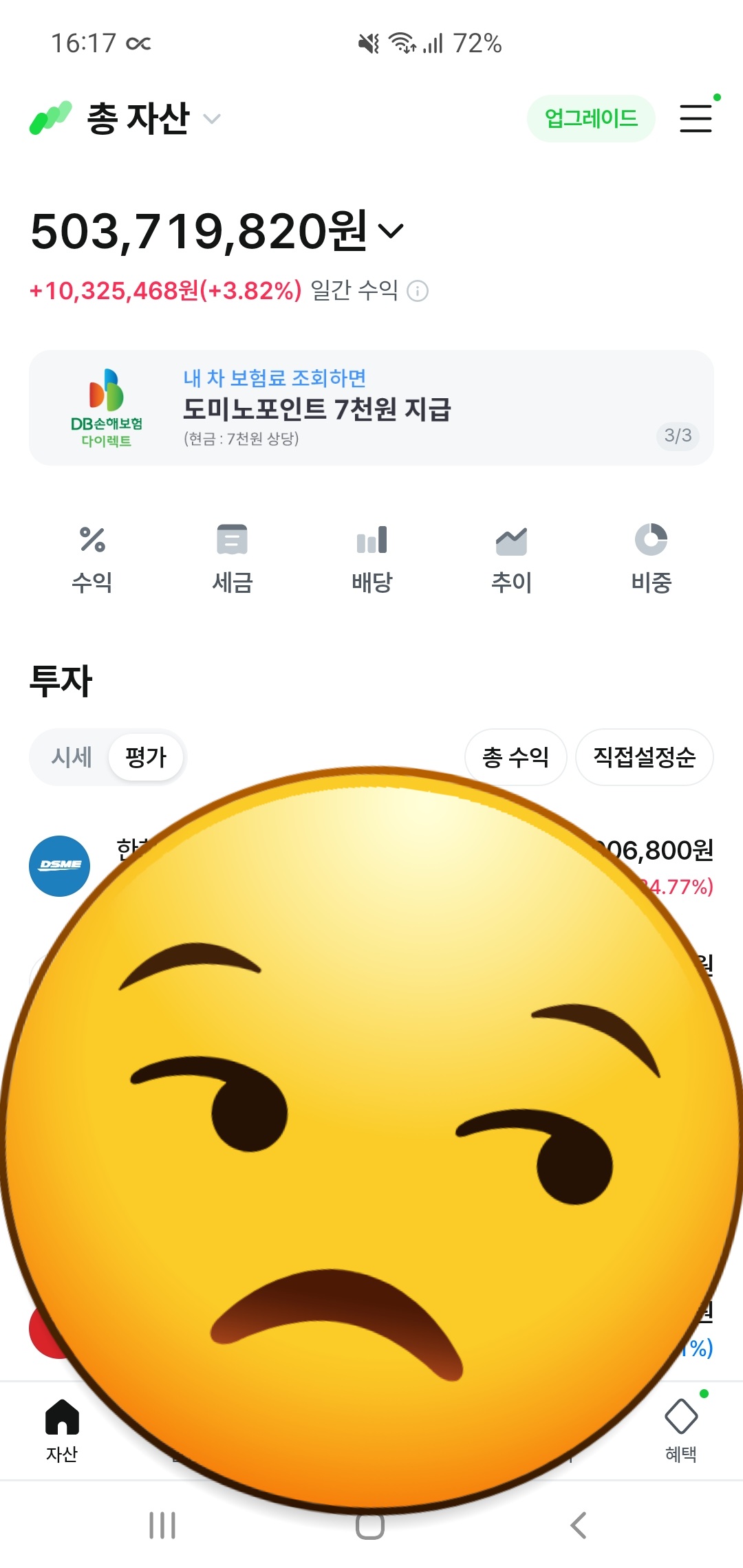Open the hamburger menu
Viewport: 743px width, 1568px height.
[x=696, y=118]
